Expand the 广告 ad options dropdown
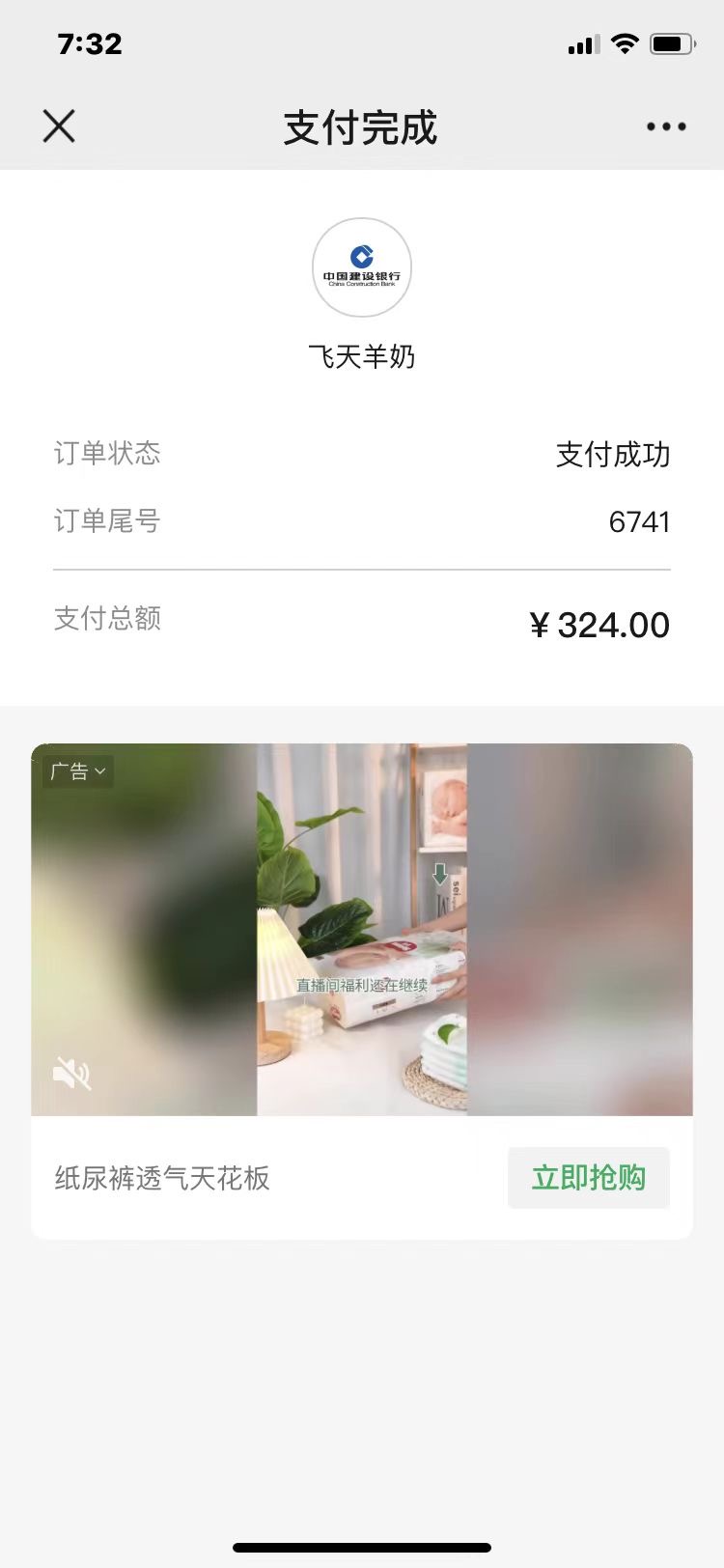The image size is (724, 1568). [x=78, y=771]
